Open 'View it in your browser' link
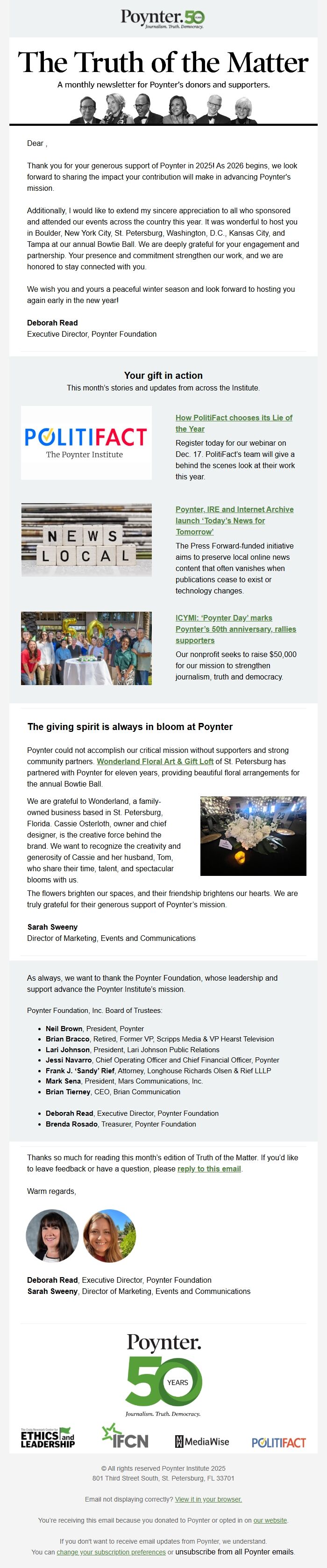 click(x=208, y=1499)
